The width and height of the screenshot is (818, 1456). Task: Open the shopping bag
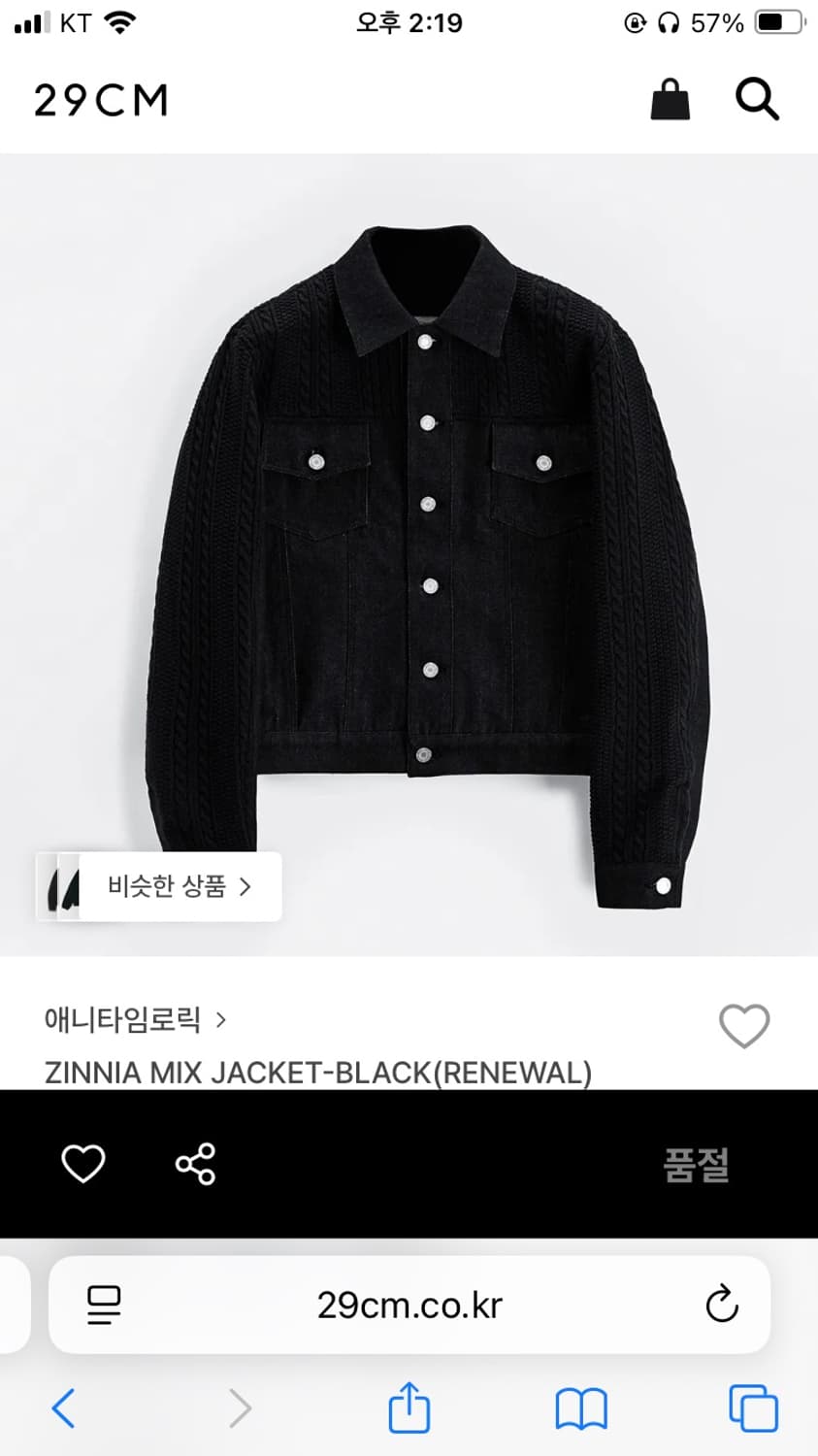tap(670, 98)
